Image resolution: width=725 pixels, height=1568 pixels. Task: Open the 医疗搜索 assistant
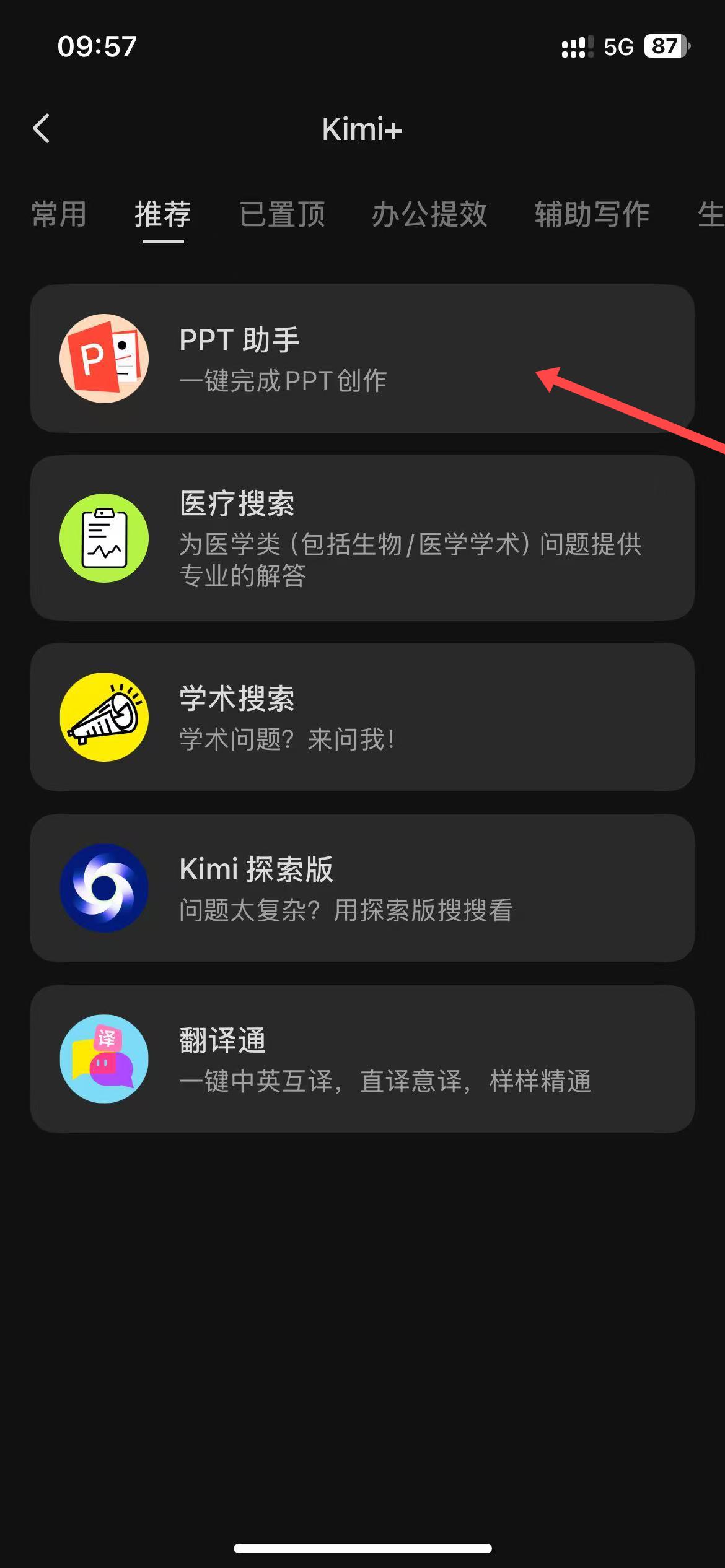(x=362, y=538)
